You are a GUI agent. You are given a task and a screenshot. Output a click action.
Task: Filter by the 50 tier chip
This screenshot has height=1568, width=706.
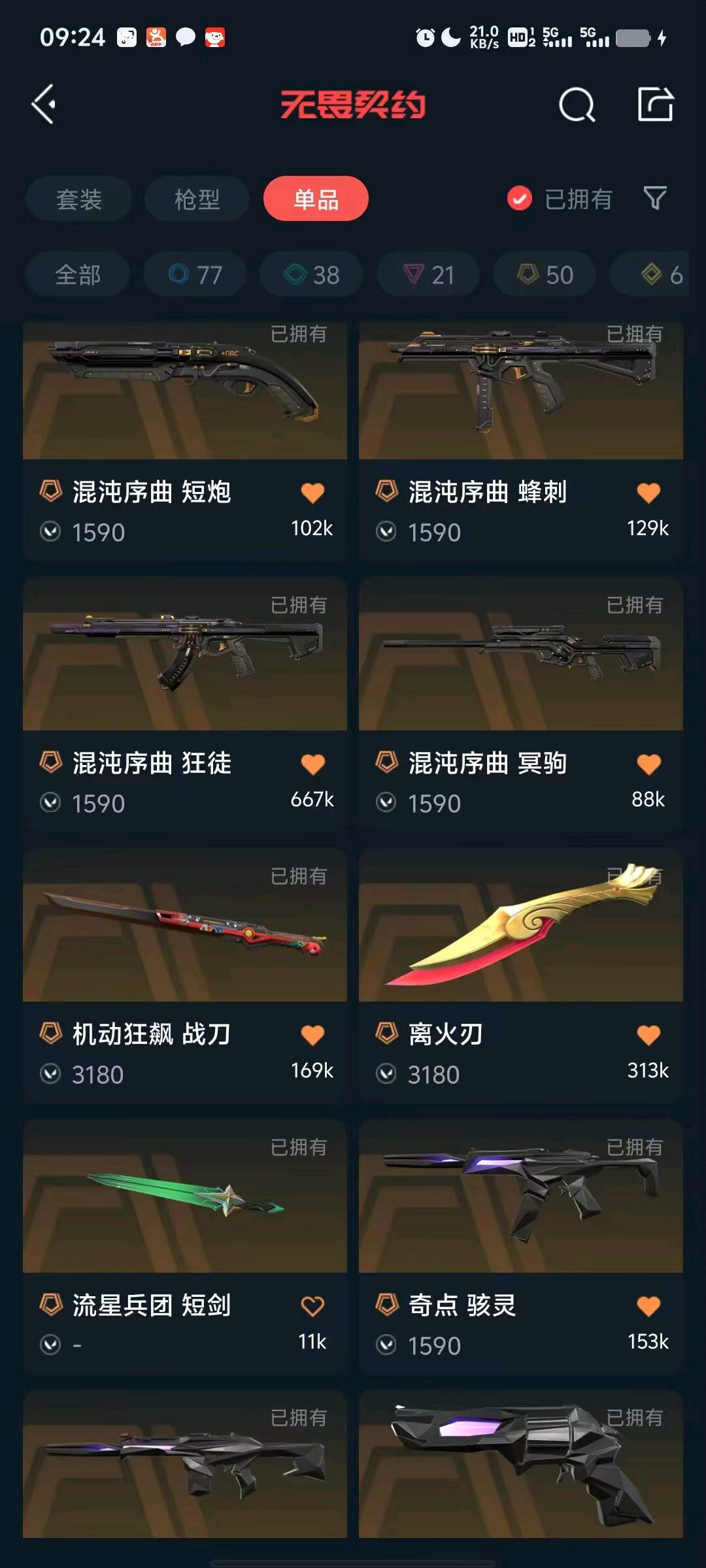pos(545,274)
